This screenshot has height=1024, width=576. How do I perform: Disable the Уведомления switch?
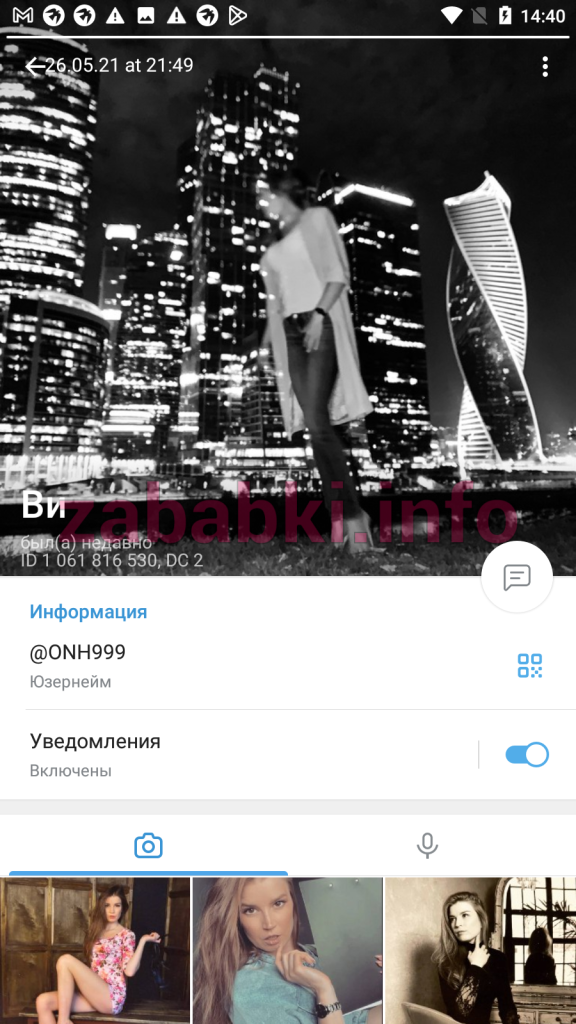pos(527,755)
